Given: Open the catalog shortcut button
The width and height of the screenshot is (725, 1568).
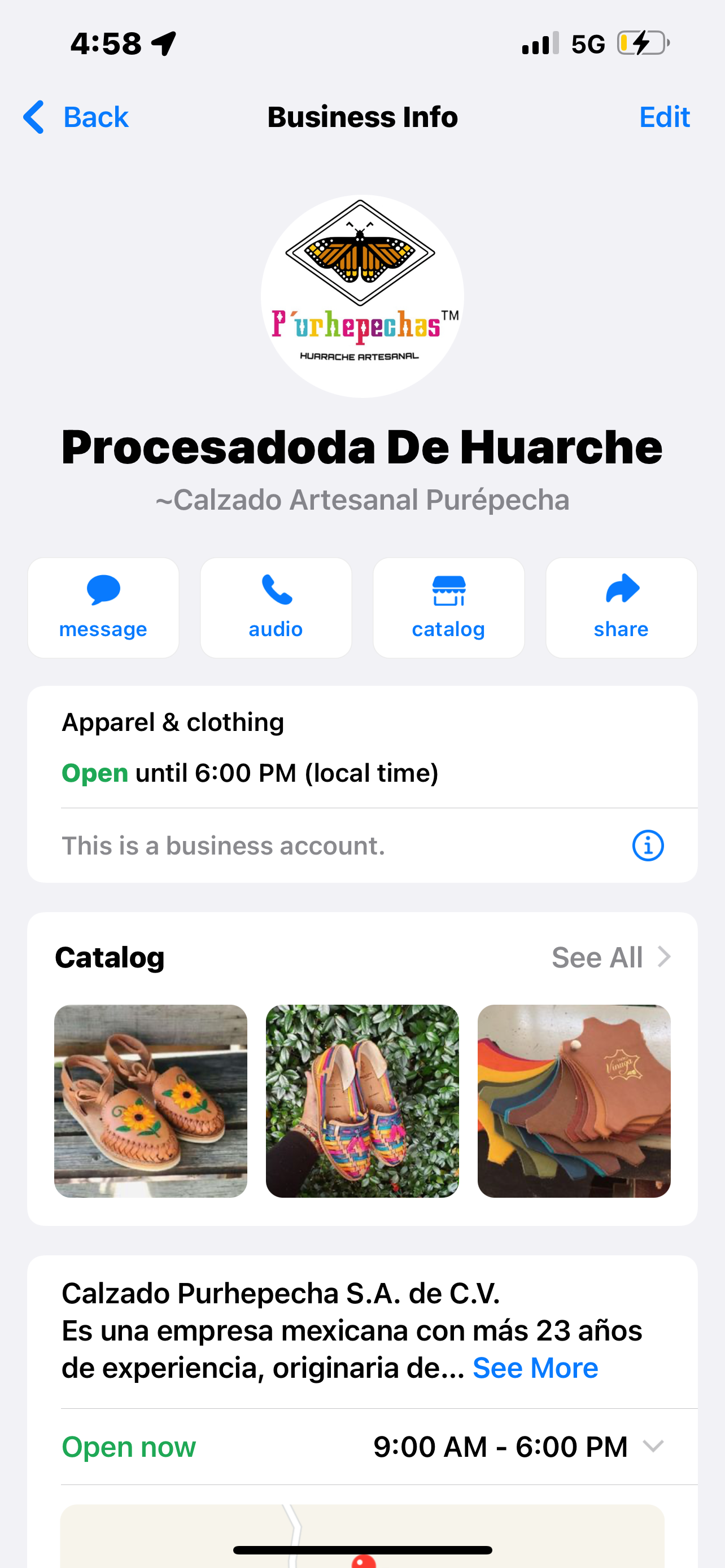Looking at the screenshot, I should (449, 607).
